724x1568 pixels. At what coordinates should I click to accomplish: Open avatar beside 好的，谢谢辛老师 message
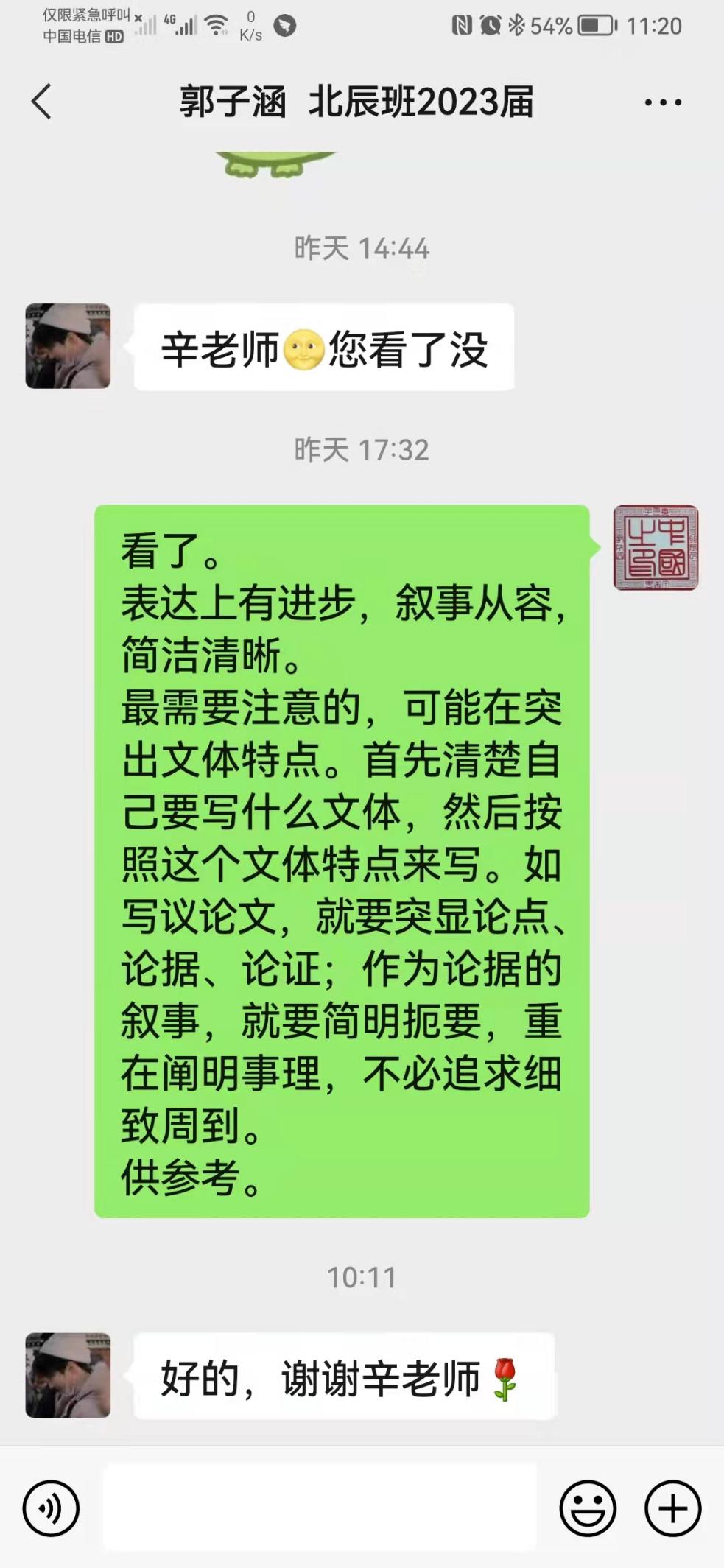(x=68, y=1375)
